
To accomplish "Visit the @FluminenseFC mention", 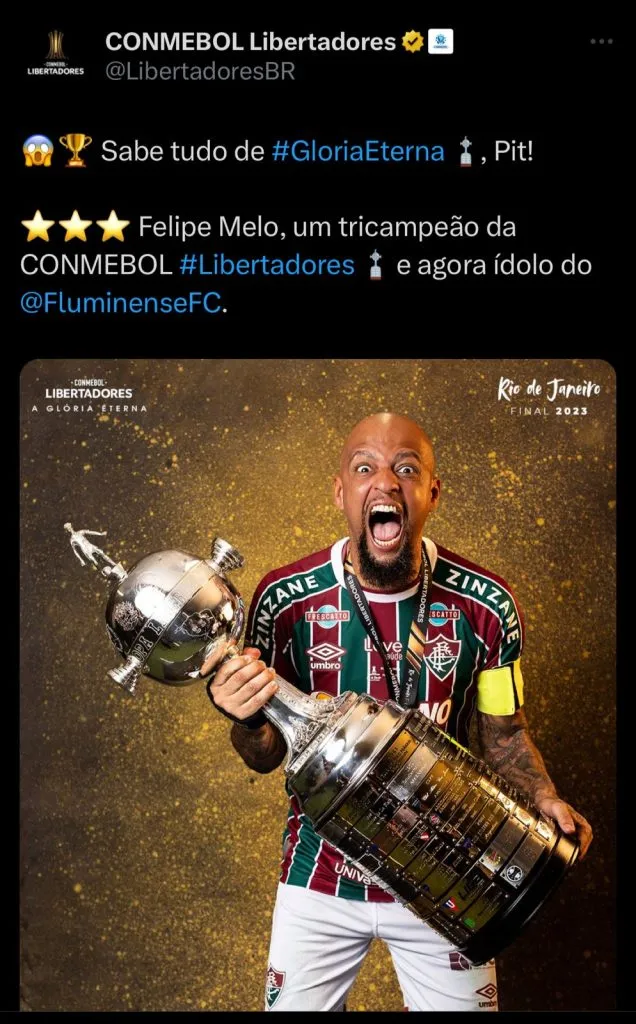I will [120, 303].
